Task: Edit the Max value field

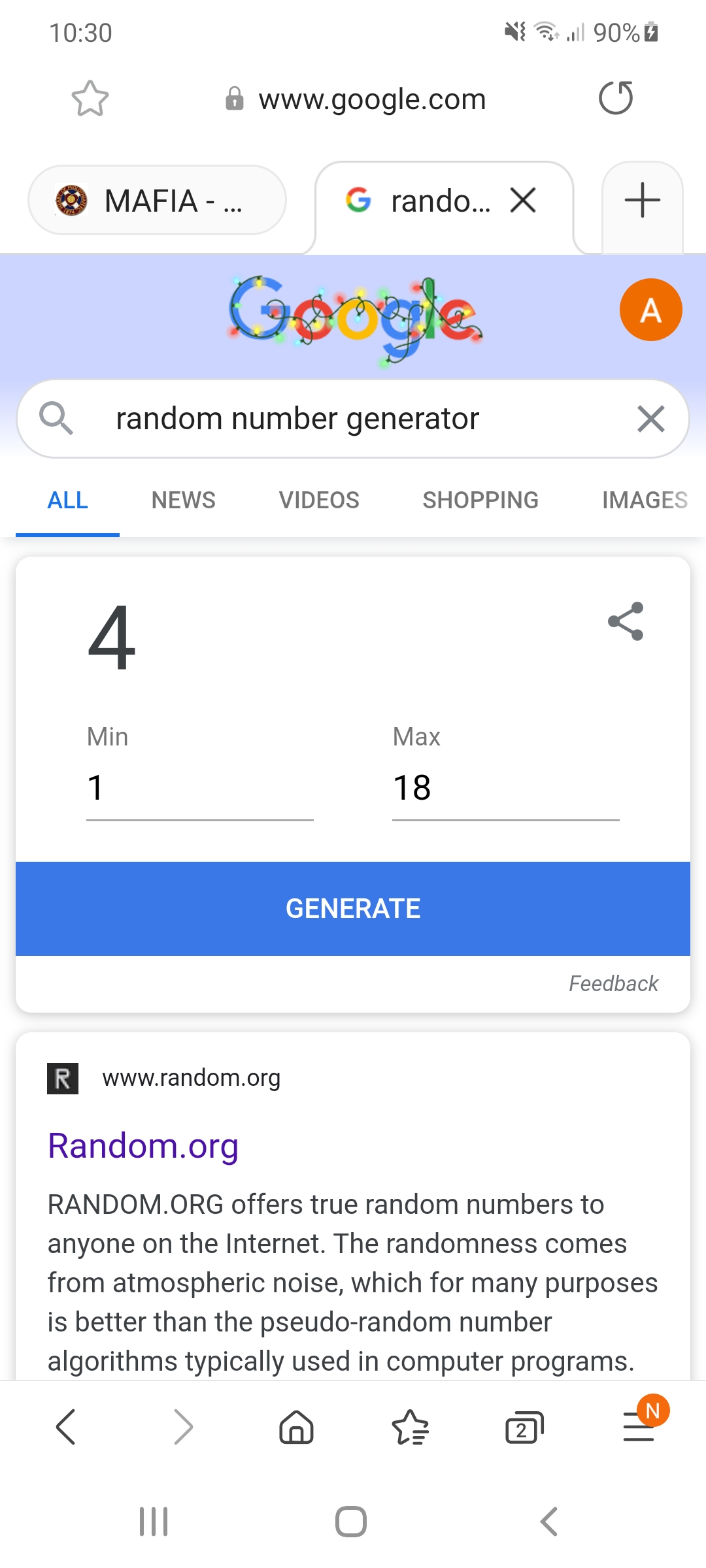Action: click(506, 788)
